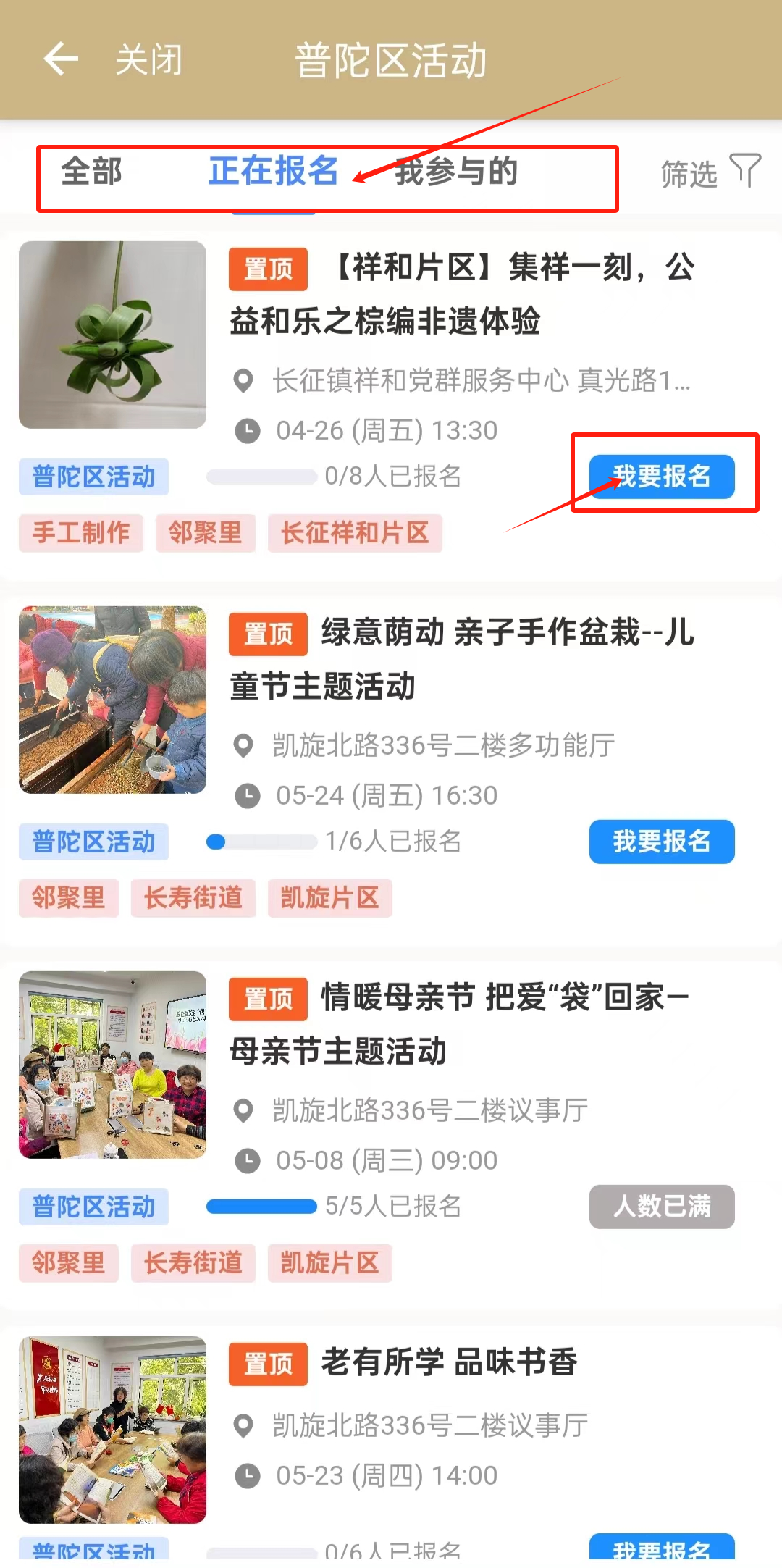The width and height of the screenshot is (782, 1568).
Task: Select the 正在报名 tab
Action: 273,172
